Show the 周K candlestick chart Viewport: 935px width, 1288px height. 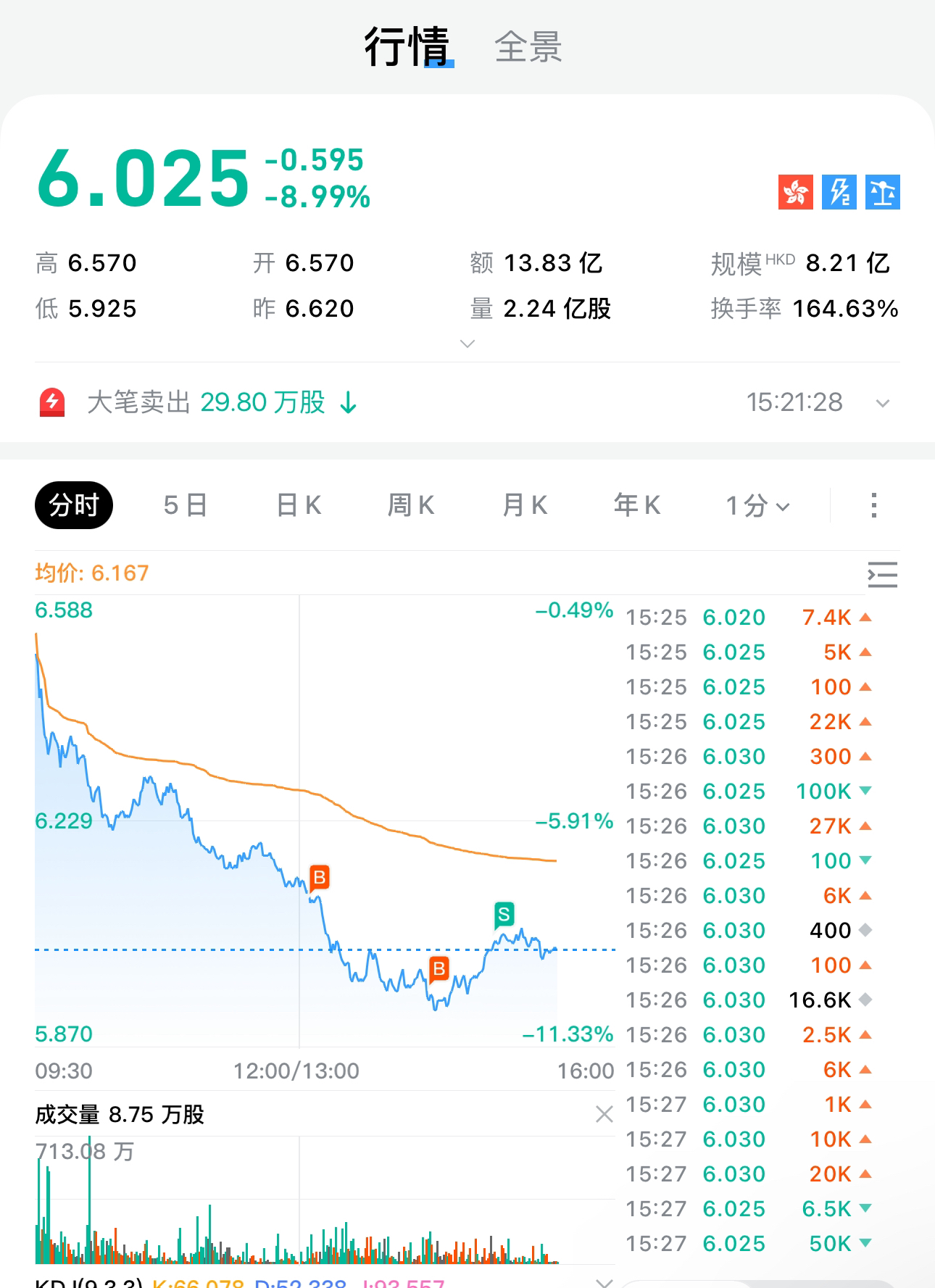point(411,505)
